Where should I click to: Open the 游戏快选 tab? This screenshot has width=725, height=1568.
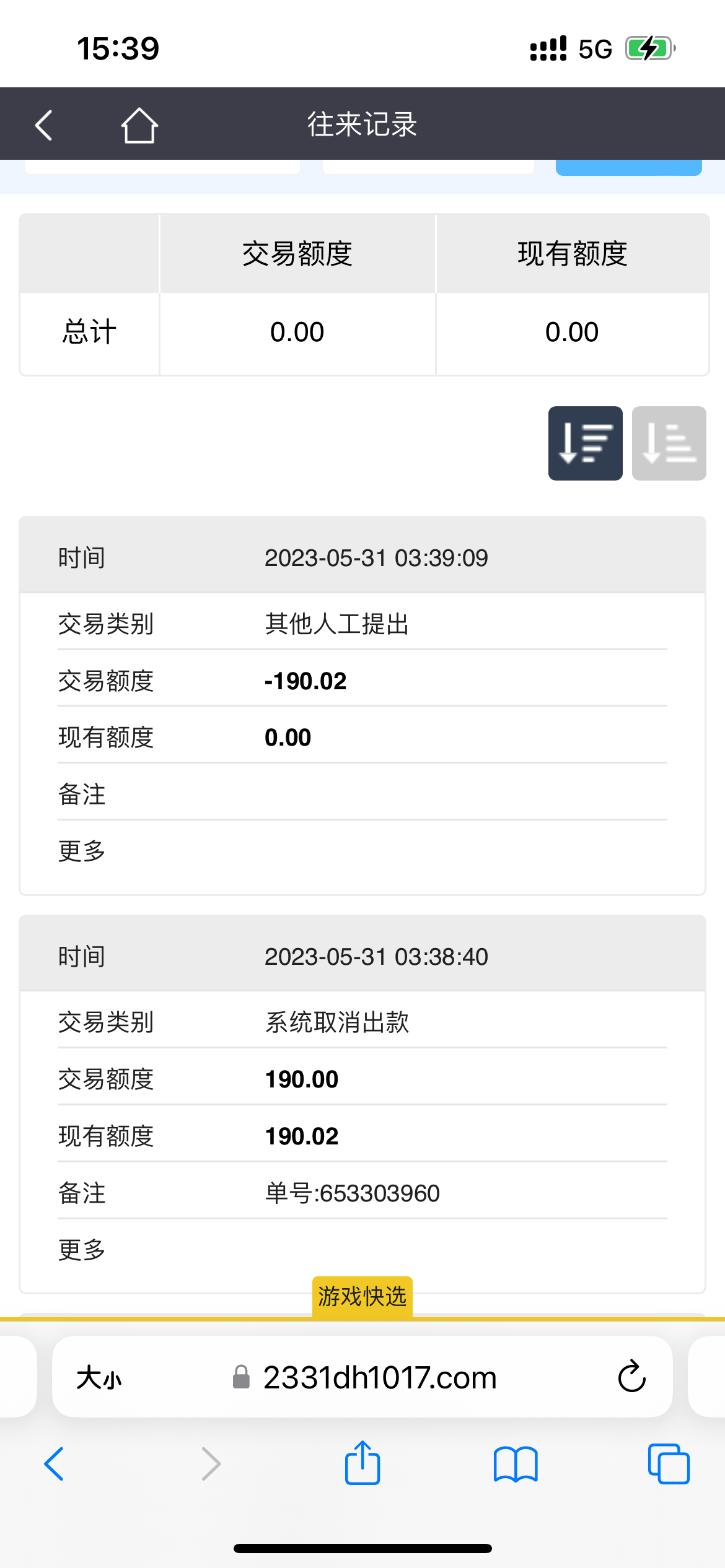coord(362,1296)
